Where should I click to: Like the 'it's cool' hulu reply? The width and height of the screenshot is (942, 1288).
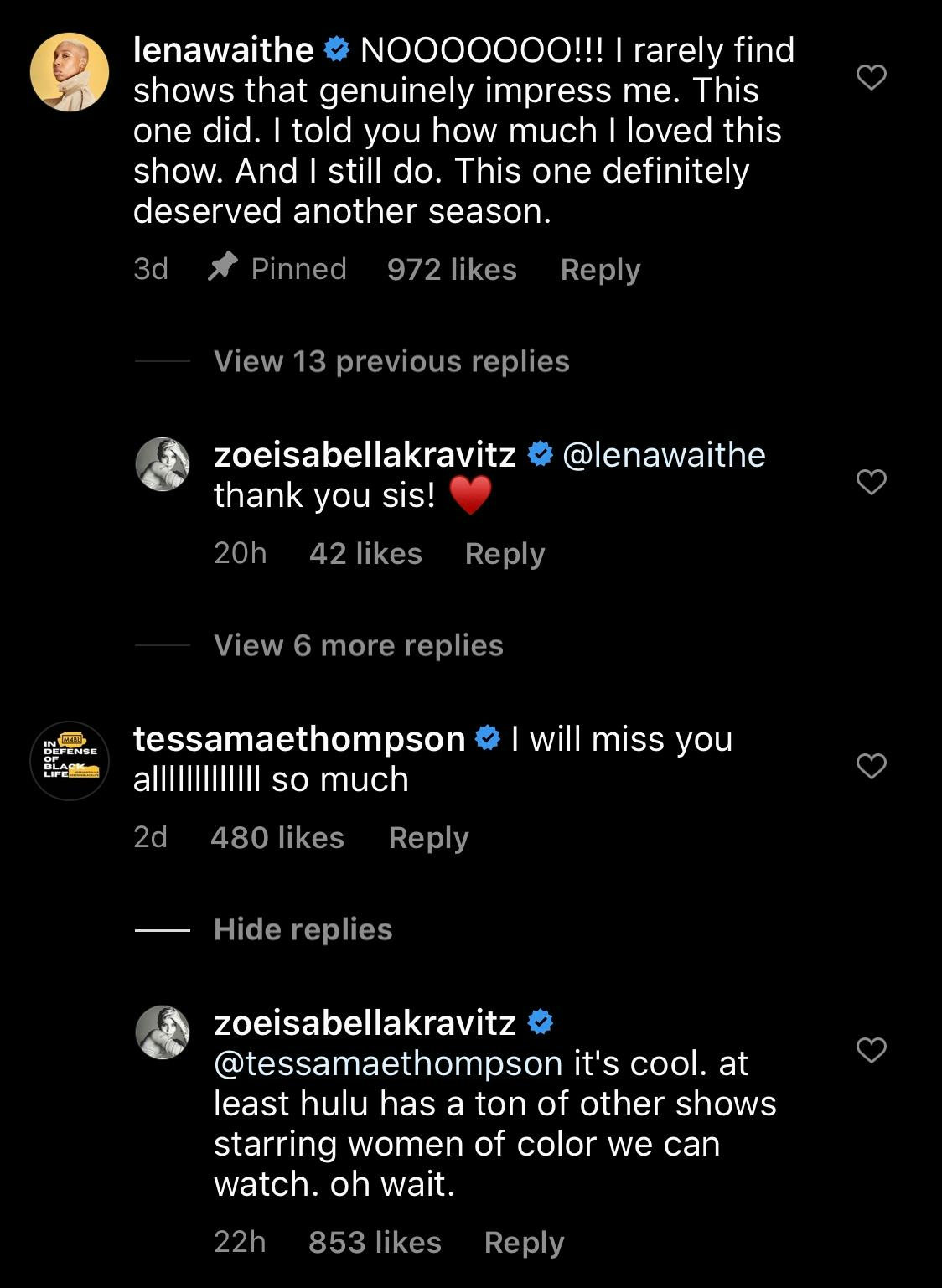tap(872, 1050)
